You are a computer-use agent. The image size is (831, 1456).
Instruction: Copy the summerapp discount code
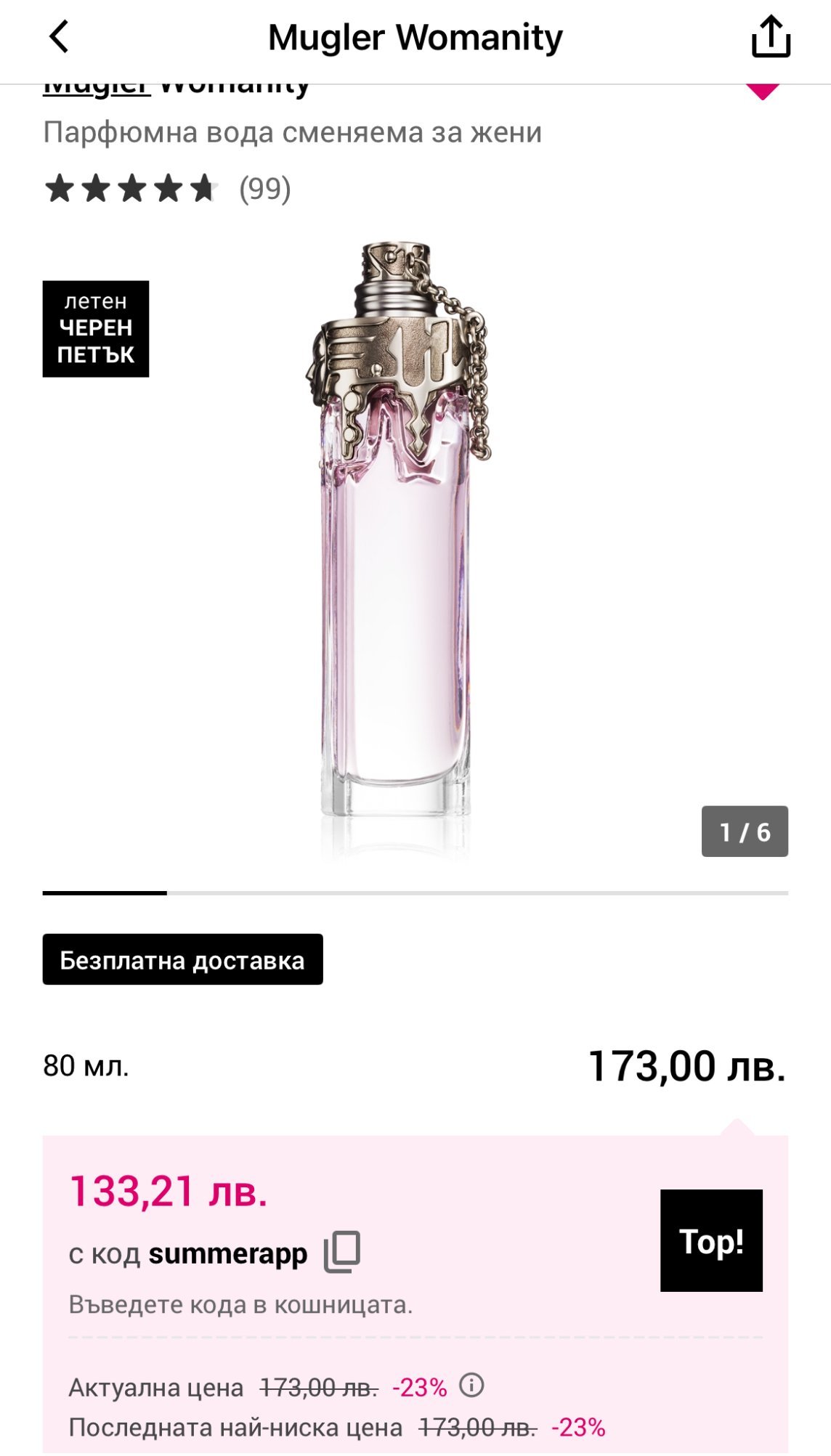click(342, 1252)
